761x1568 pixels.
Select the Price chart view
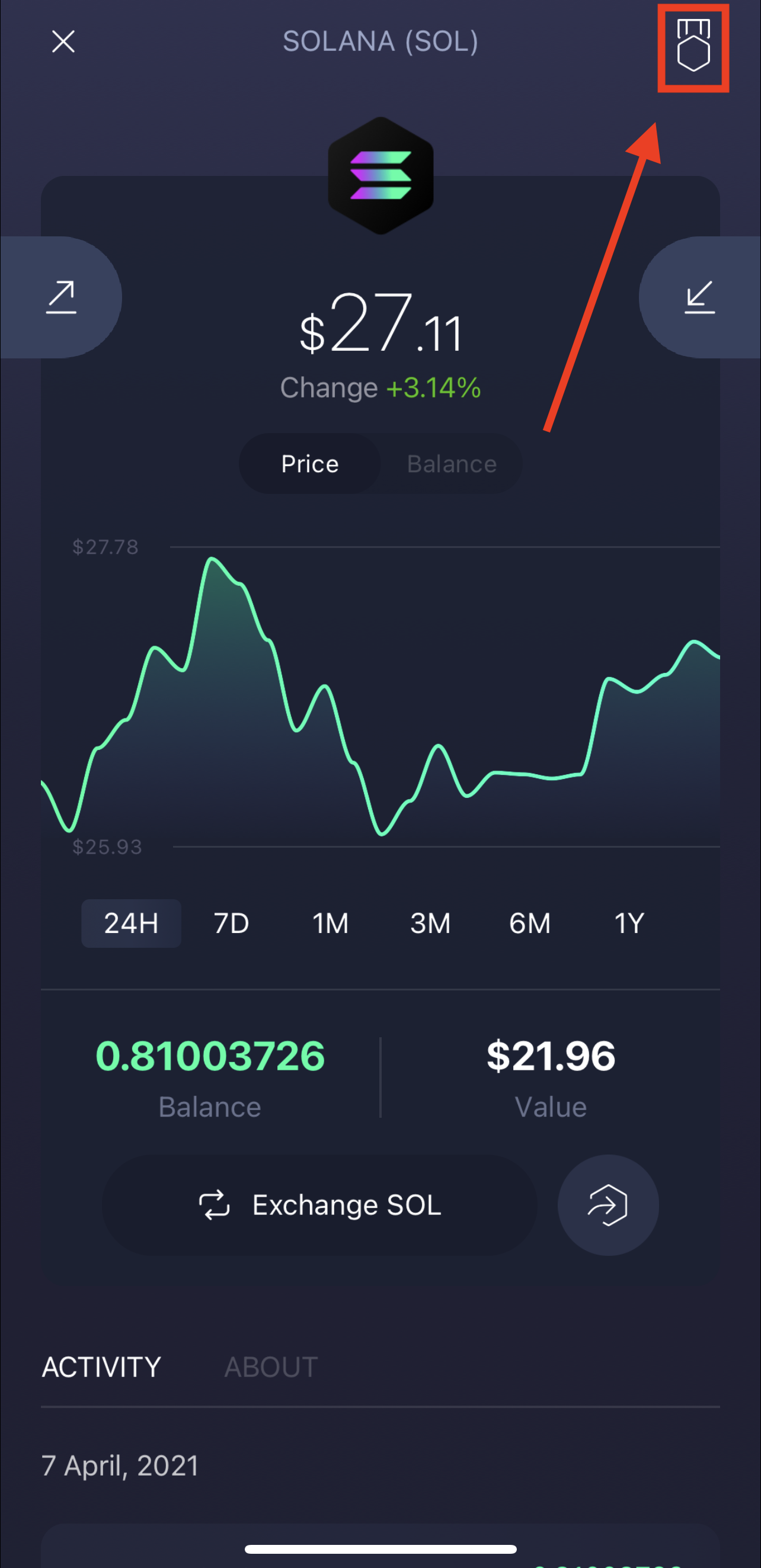310,464
